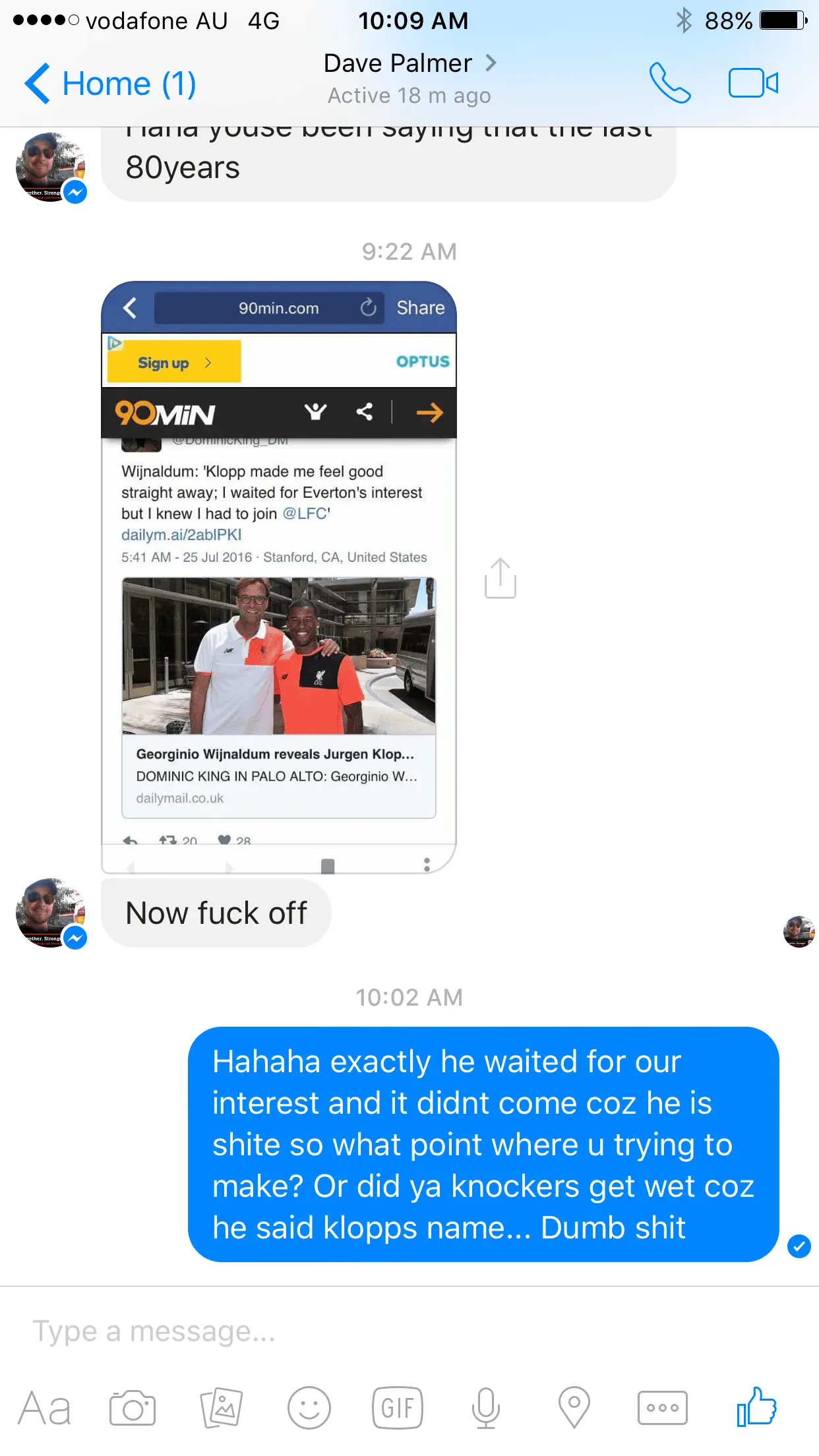Viewport: 819px width, 1456px height.
Task: Open the shared 90min screenshot image
Action: (279, 577)
